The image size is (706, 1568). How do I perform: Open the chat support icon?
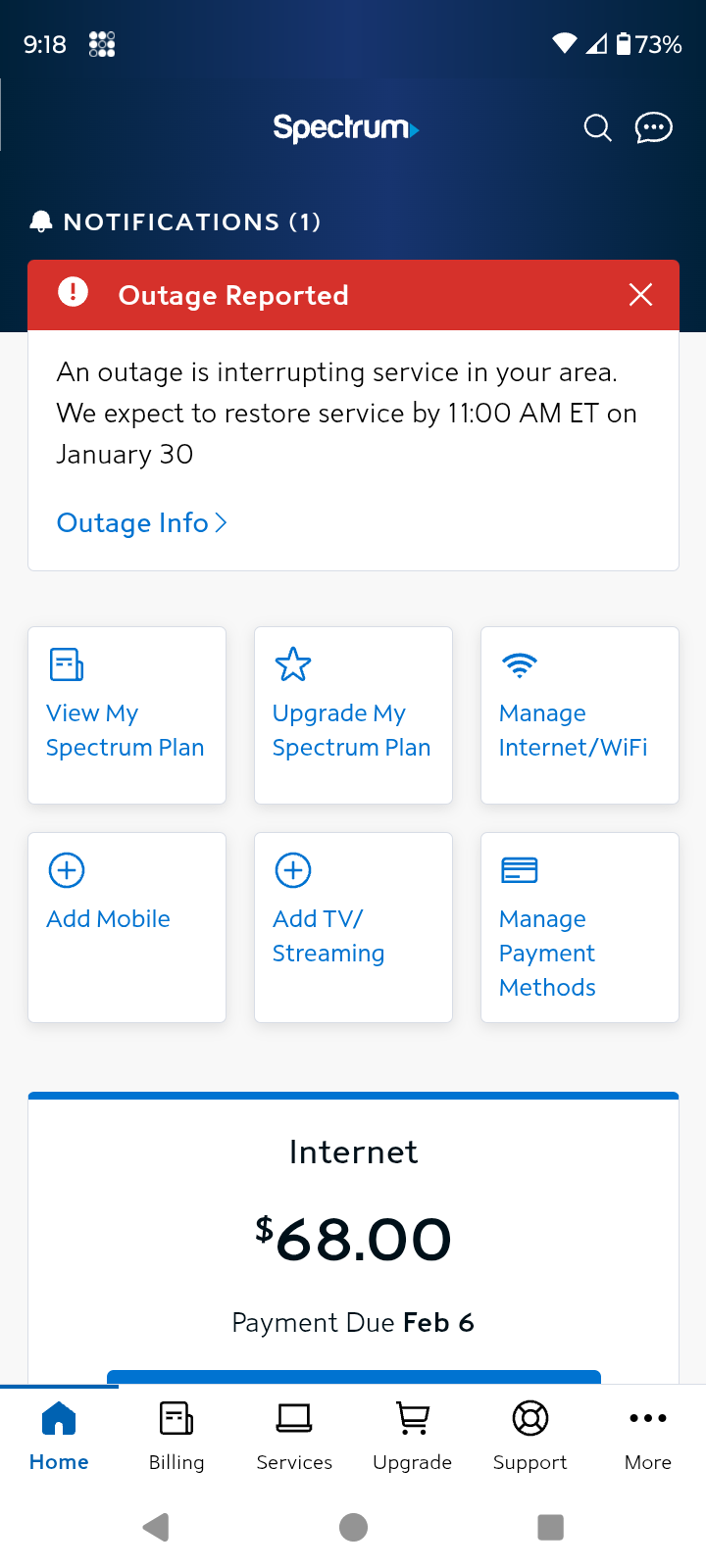tap(653, 127)
